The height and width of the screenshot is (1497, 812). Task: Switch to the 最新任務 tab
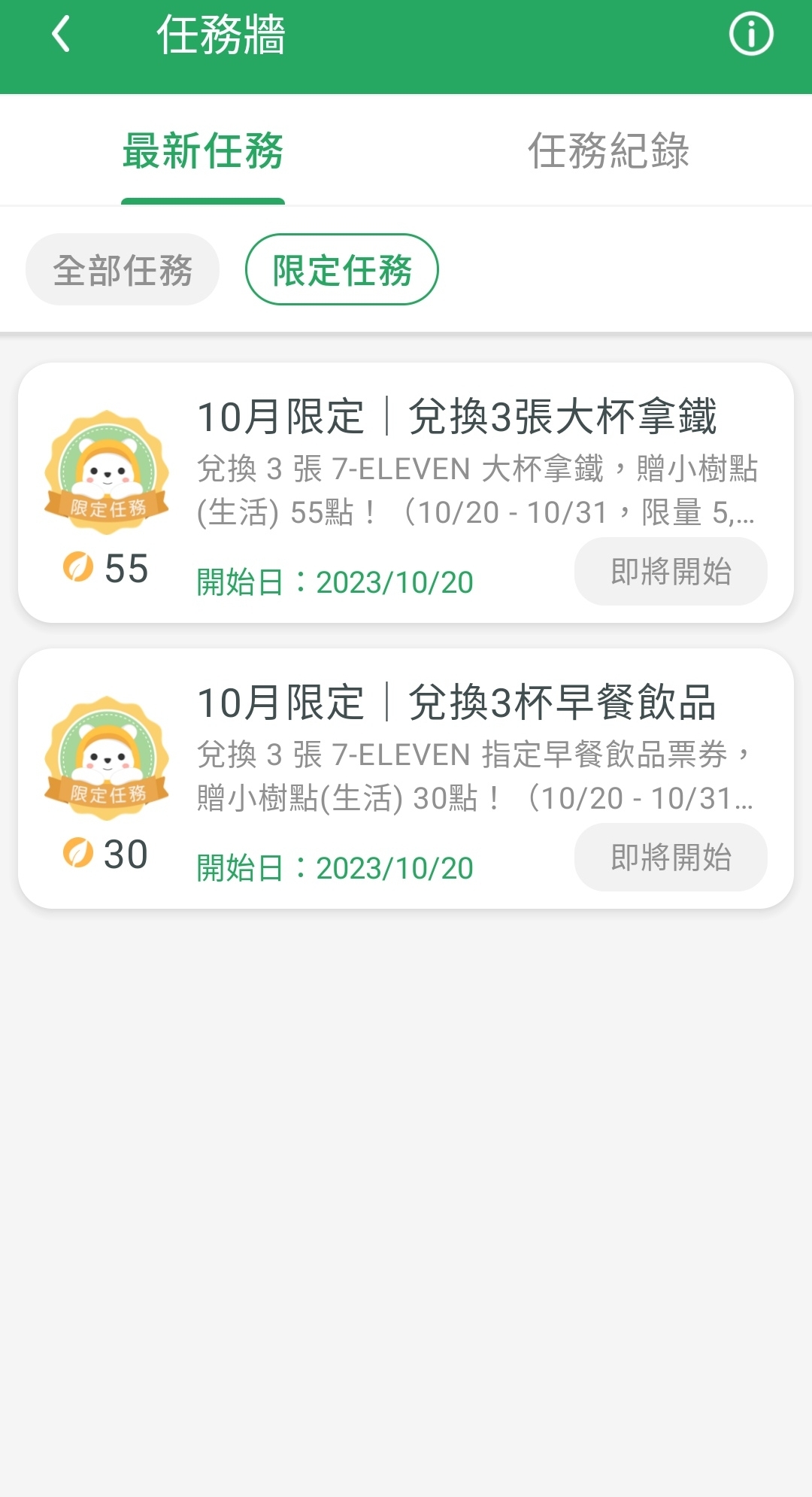[x=203, y=151]
